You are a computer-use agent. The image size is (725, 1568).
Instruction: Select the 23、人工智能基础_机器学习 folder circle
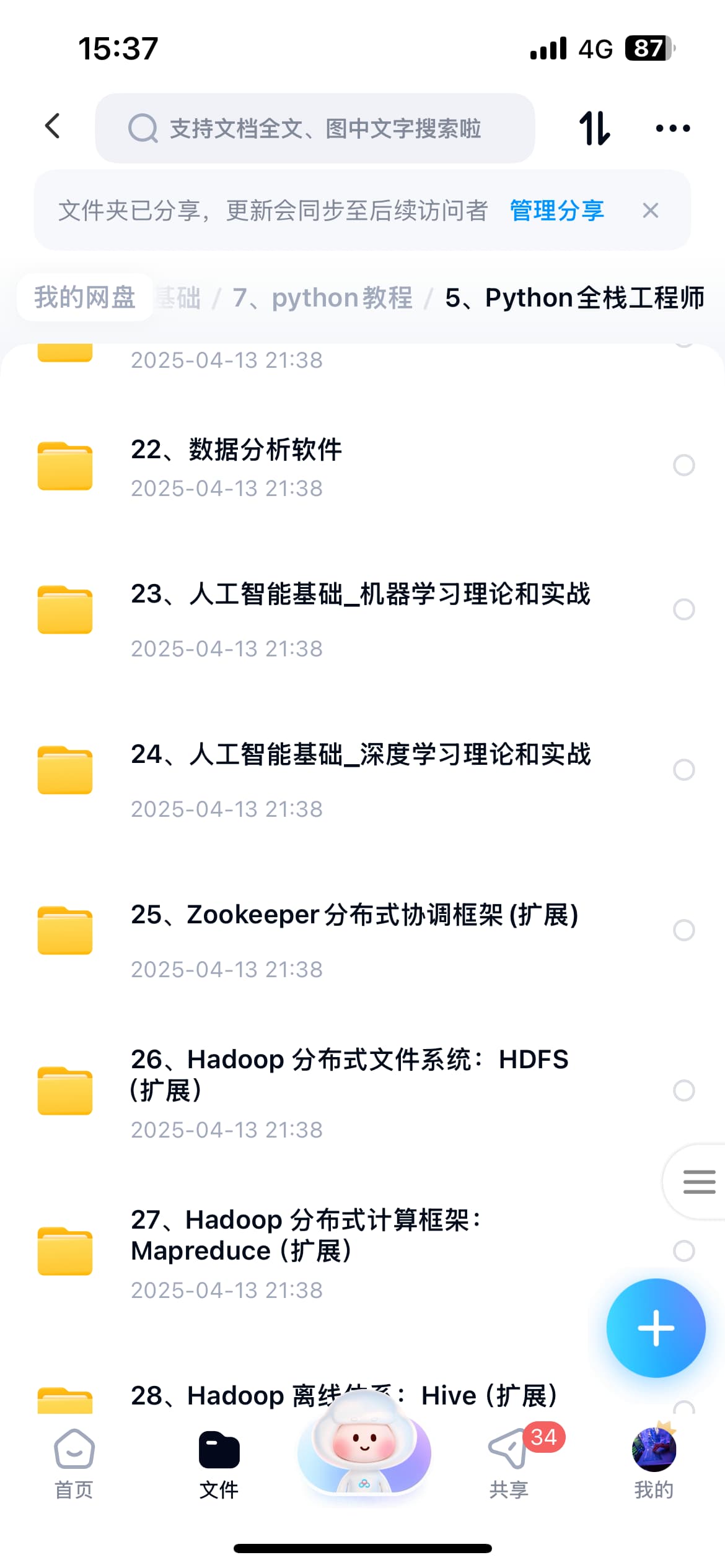click(x=683, y=609)
